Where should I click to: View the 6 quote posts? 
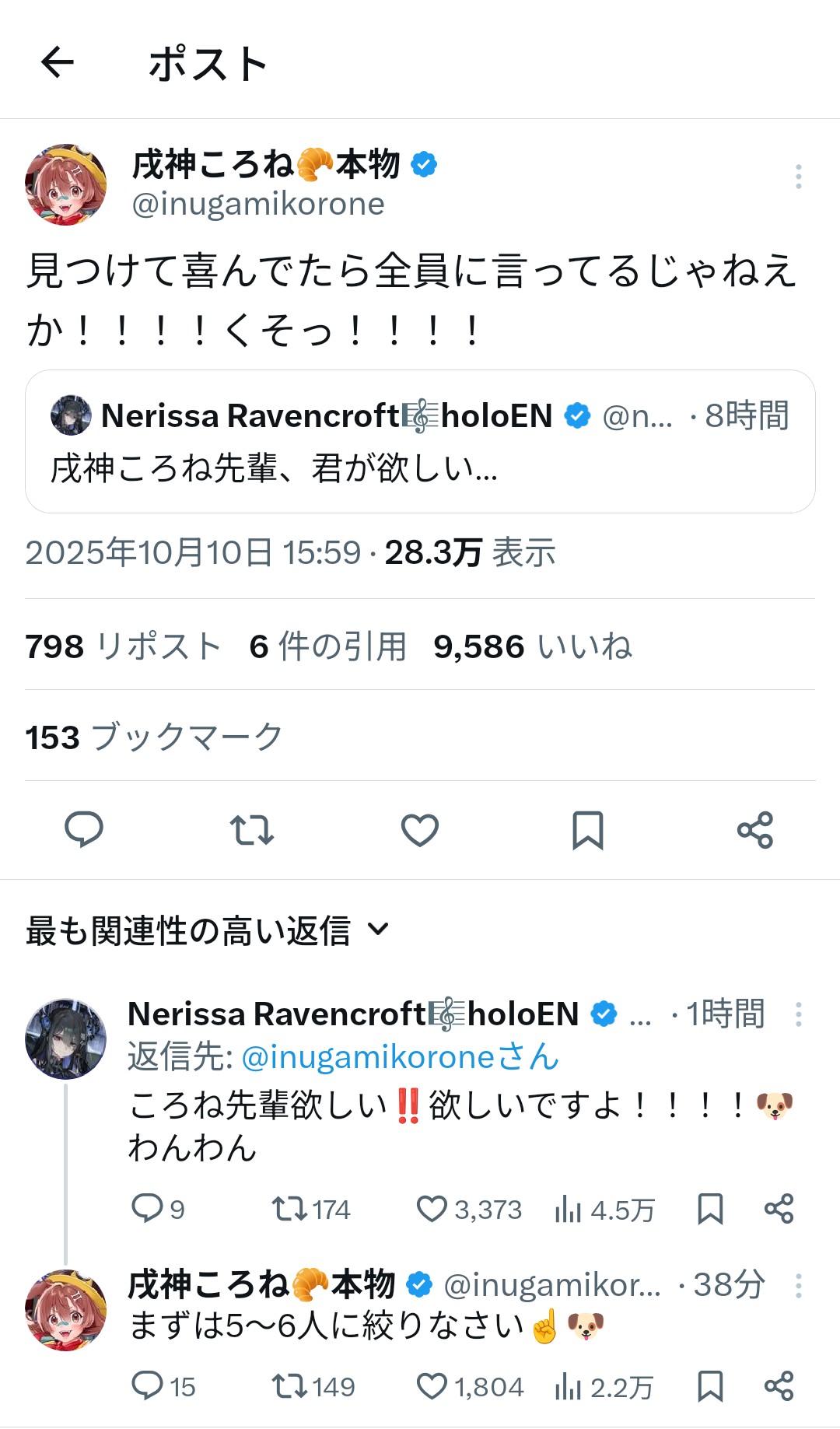[x=327, y=646]
